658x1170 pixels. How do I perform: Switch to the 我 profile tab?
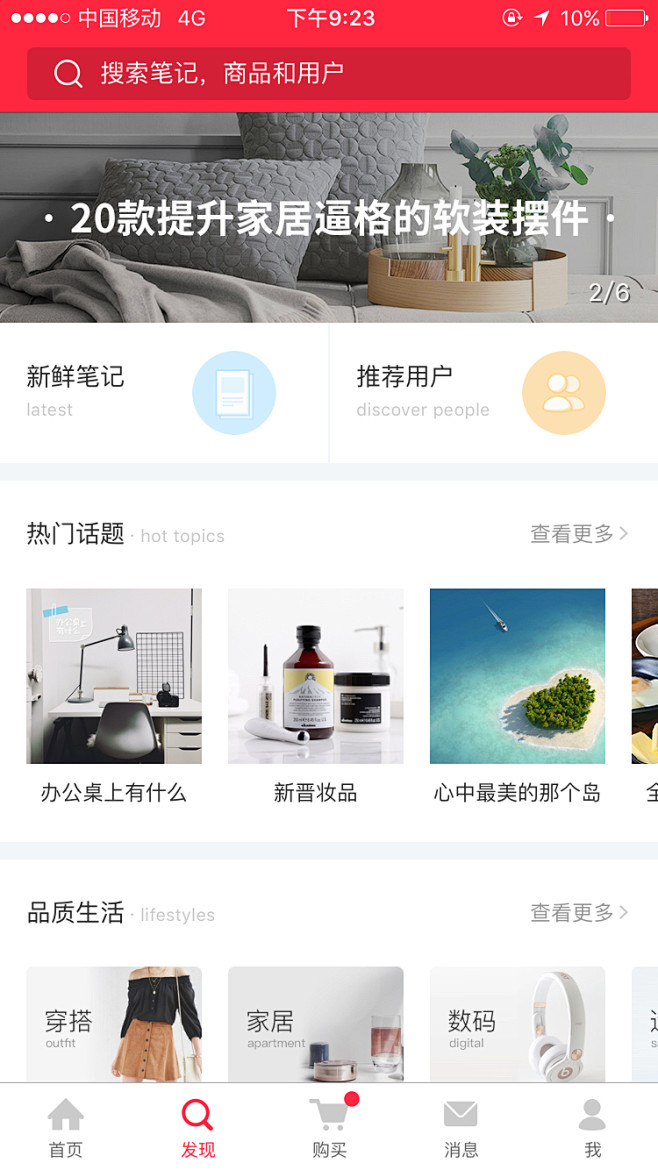(x=592, y=1127)
